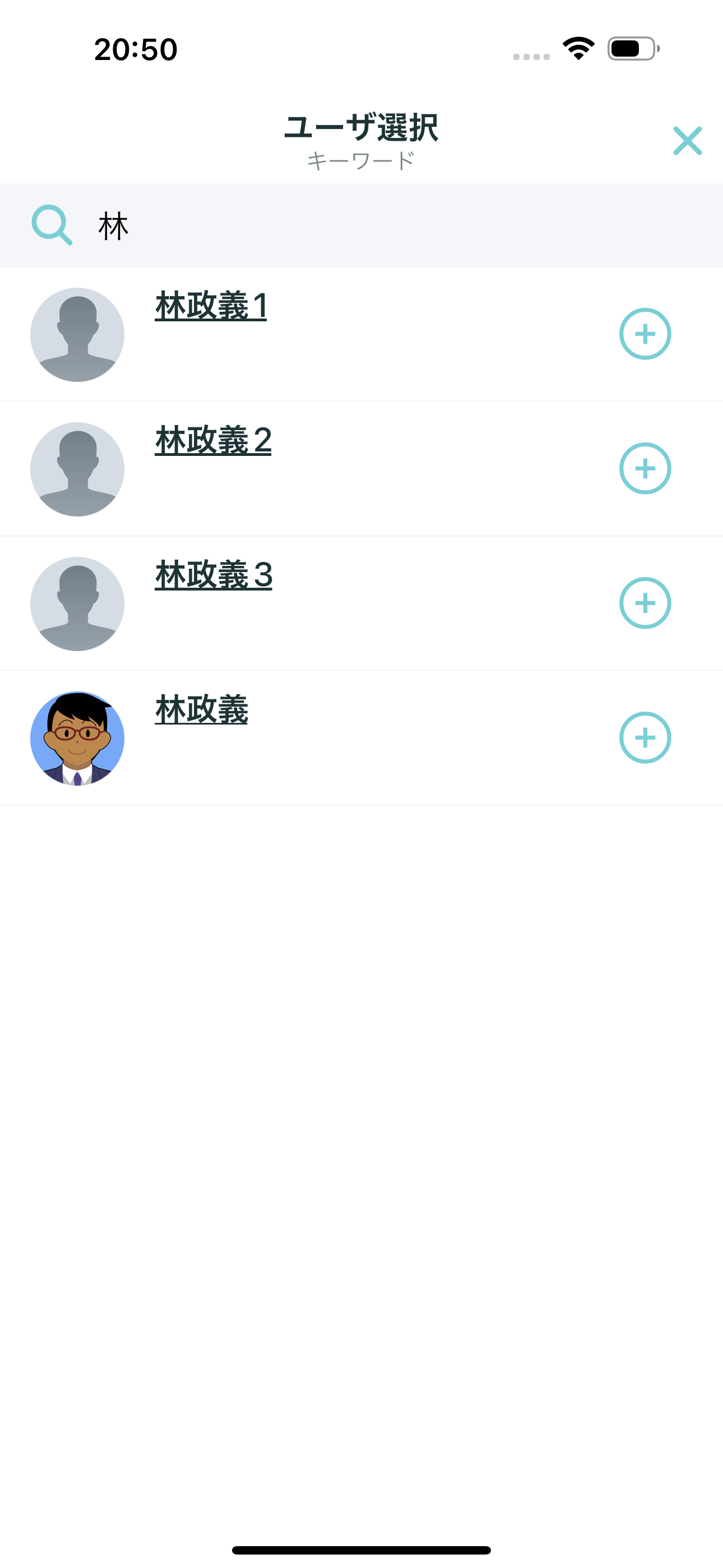
Task: Open the 林政義2 name link
Action: (213, 440)
